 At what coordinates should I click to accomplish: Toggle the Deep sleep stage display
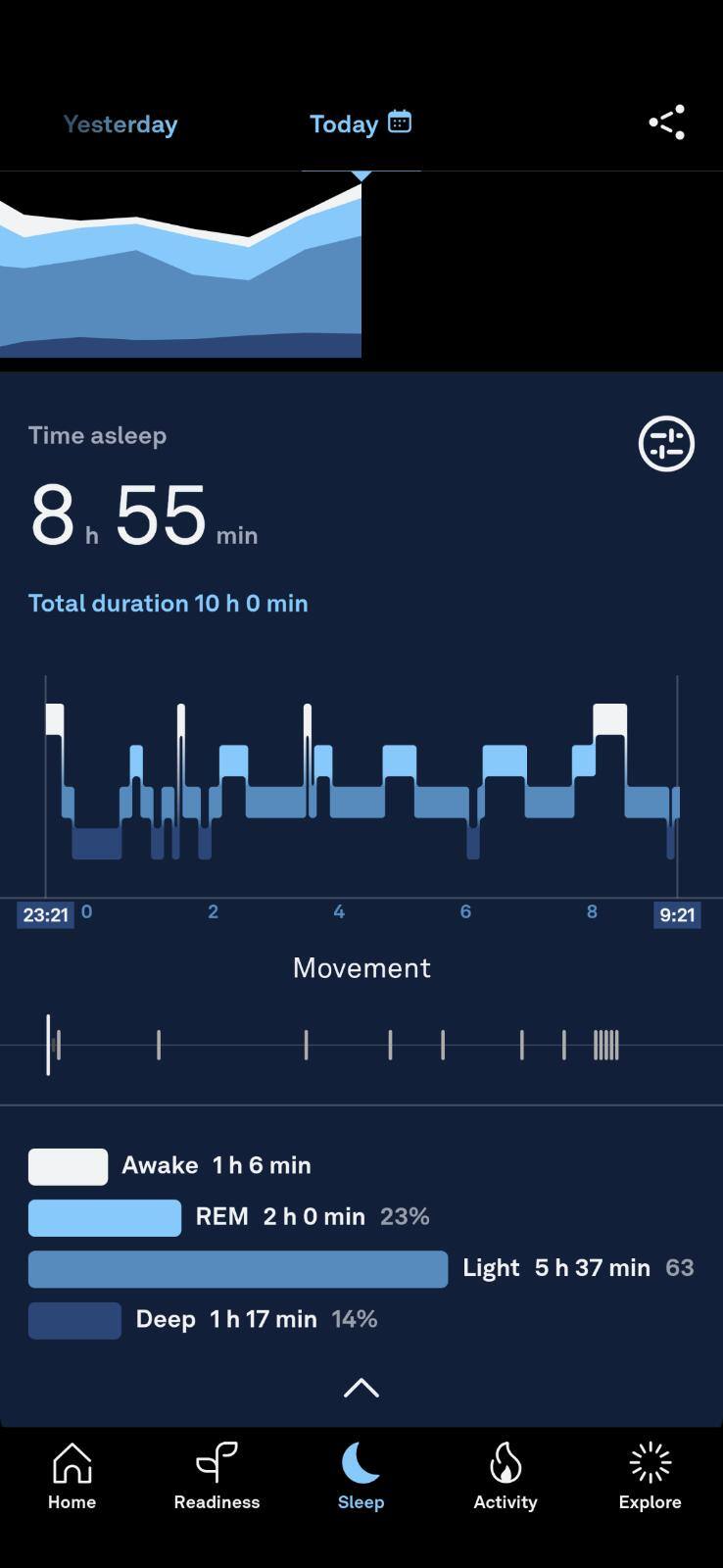click(x=74, y=1318)
